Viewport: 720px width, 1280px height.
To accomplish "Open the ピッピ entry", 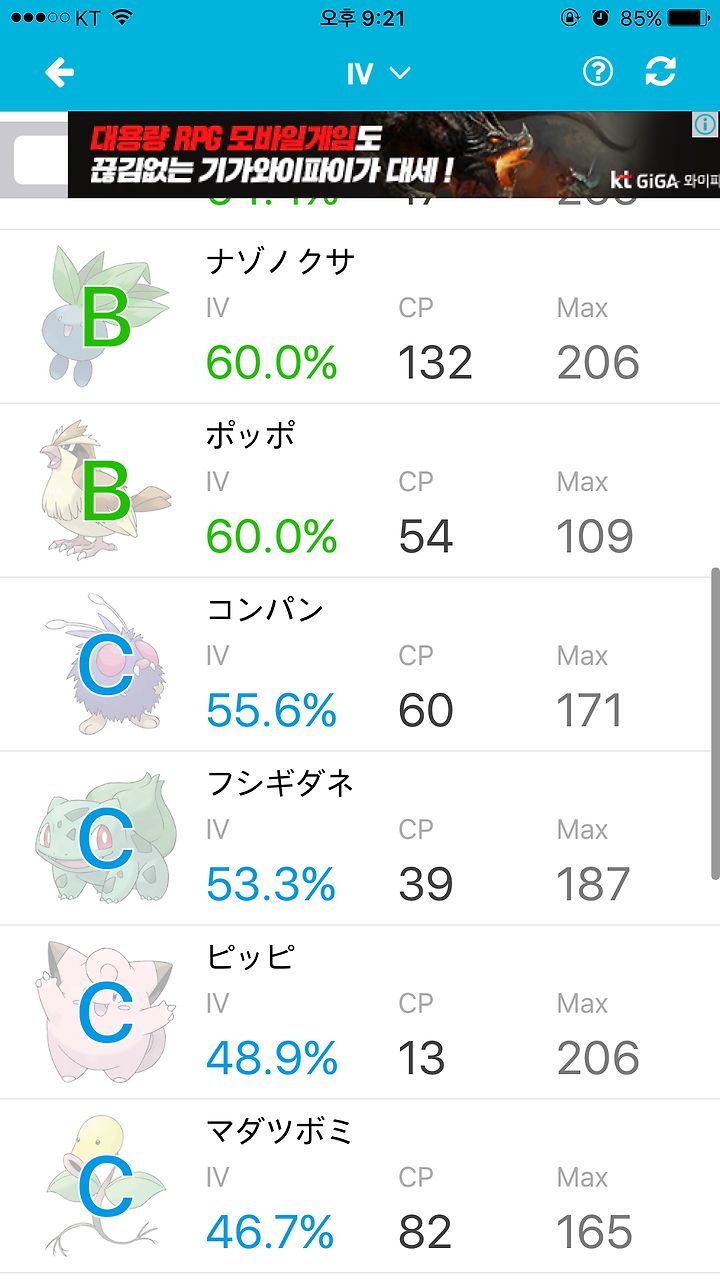I will tap(360, 1013).
